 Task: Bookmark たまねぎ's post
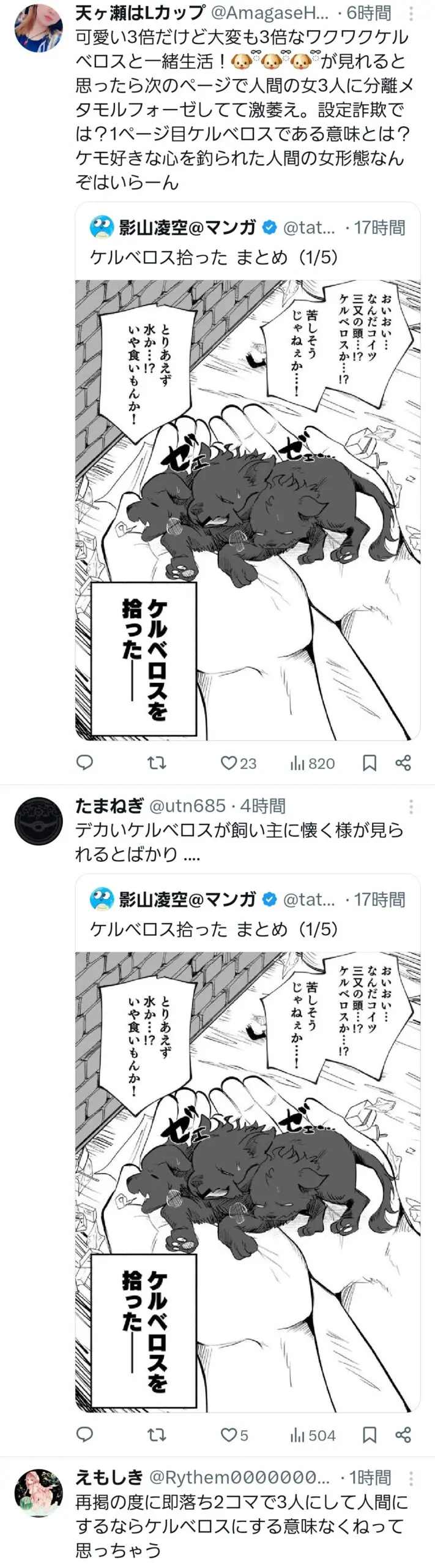click(x=370, y=1434)
